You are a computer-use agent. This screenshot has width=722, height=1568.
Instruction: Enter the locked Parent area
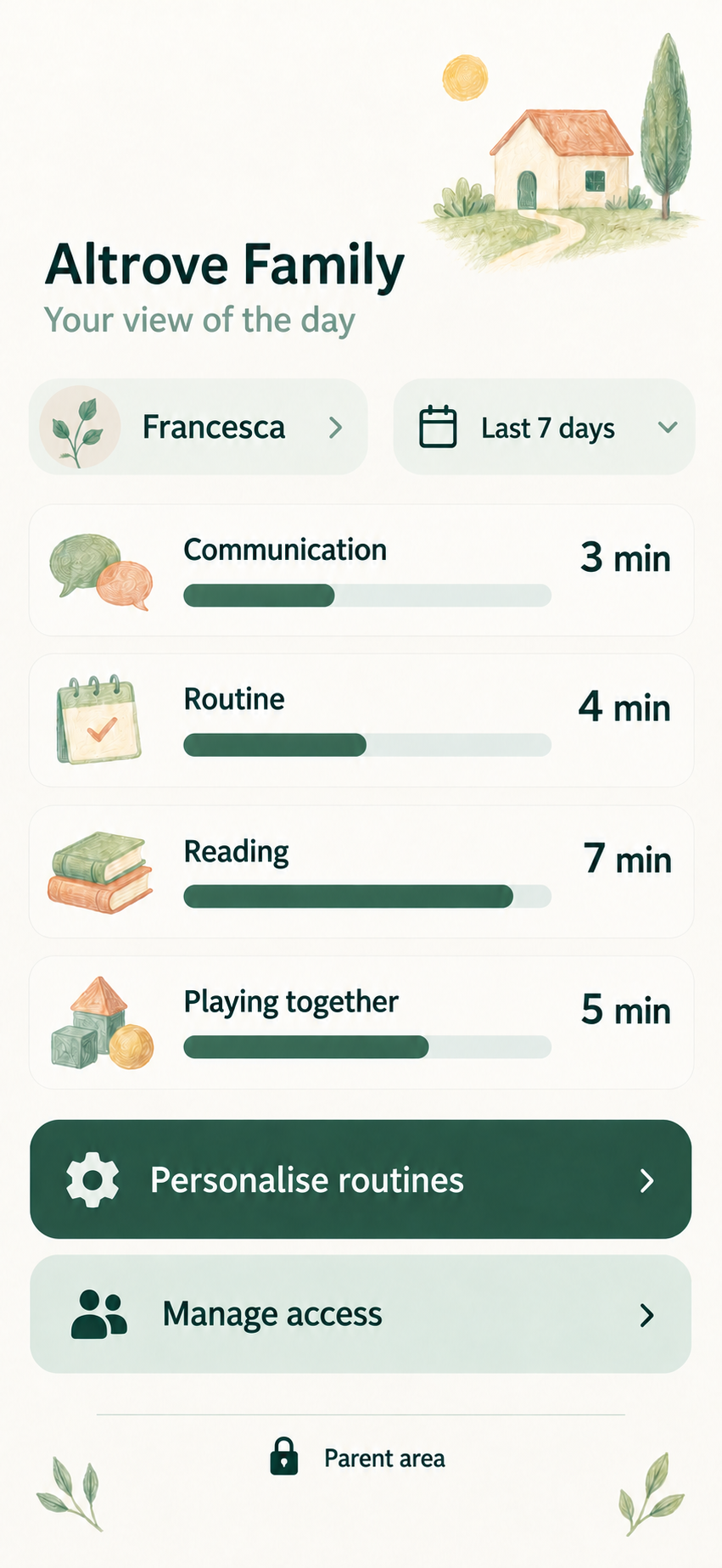[x=357, y=1458]
